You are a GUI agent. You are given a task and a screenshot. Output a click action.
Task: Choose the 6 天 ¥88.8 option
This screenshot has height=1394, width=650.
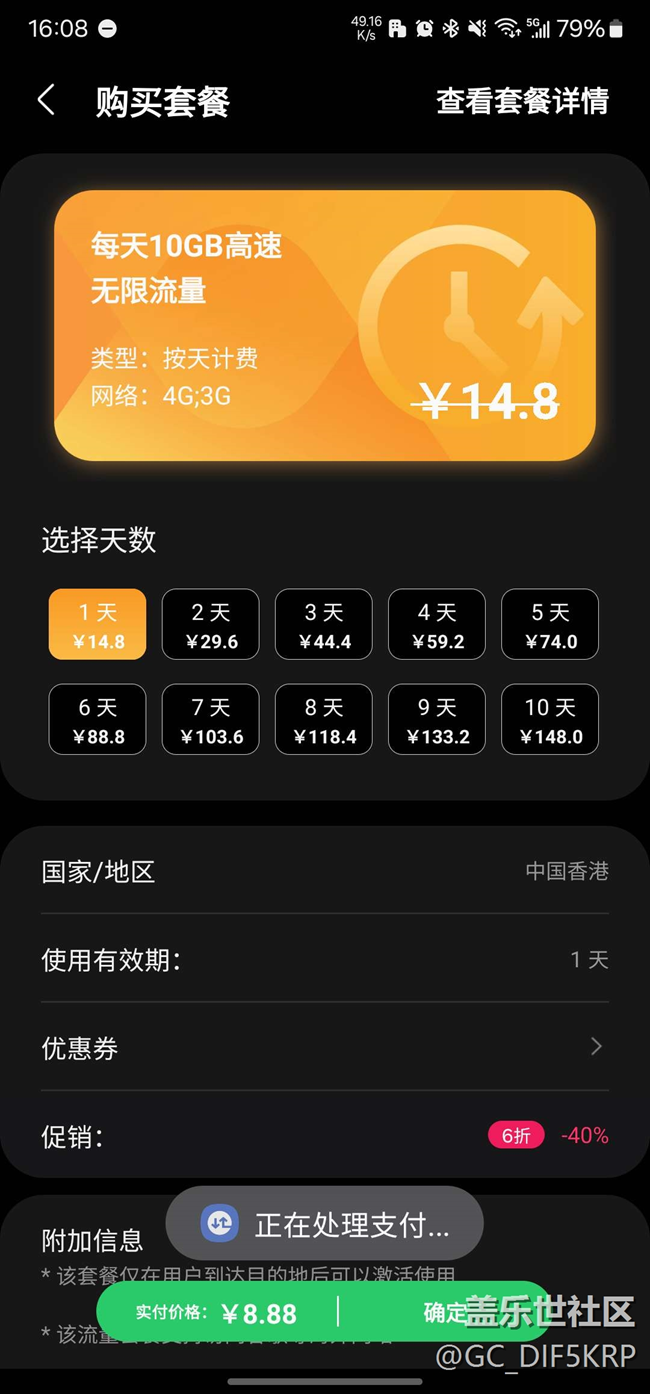[x=98, y=720]
